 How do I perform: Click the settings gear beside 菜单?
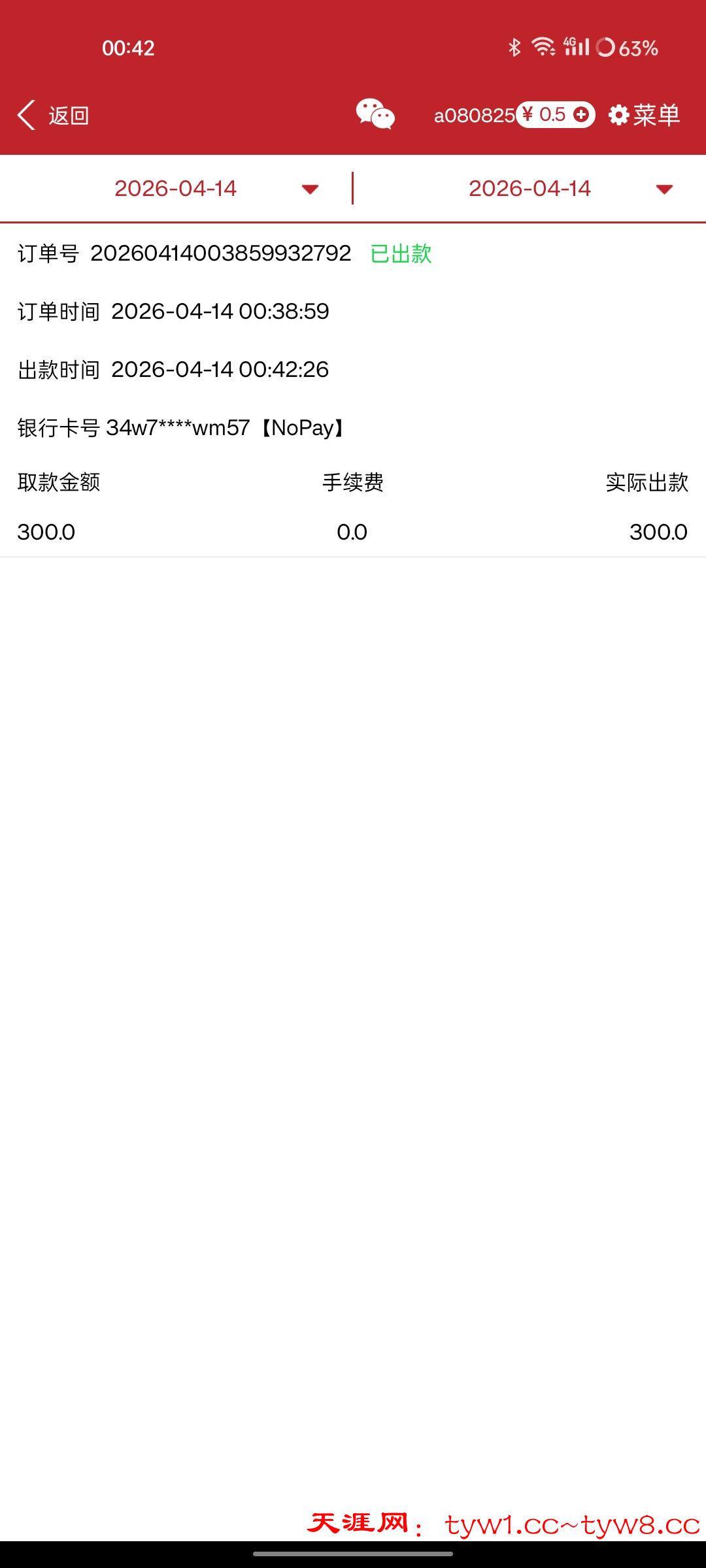(617, 116)
